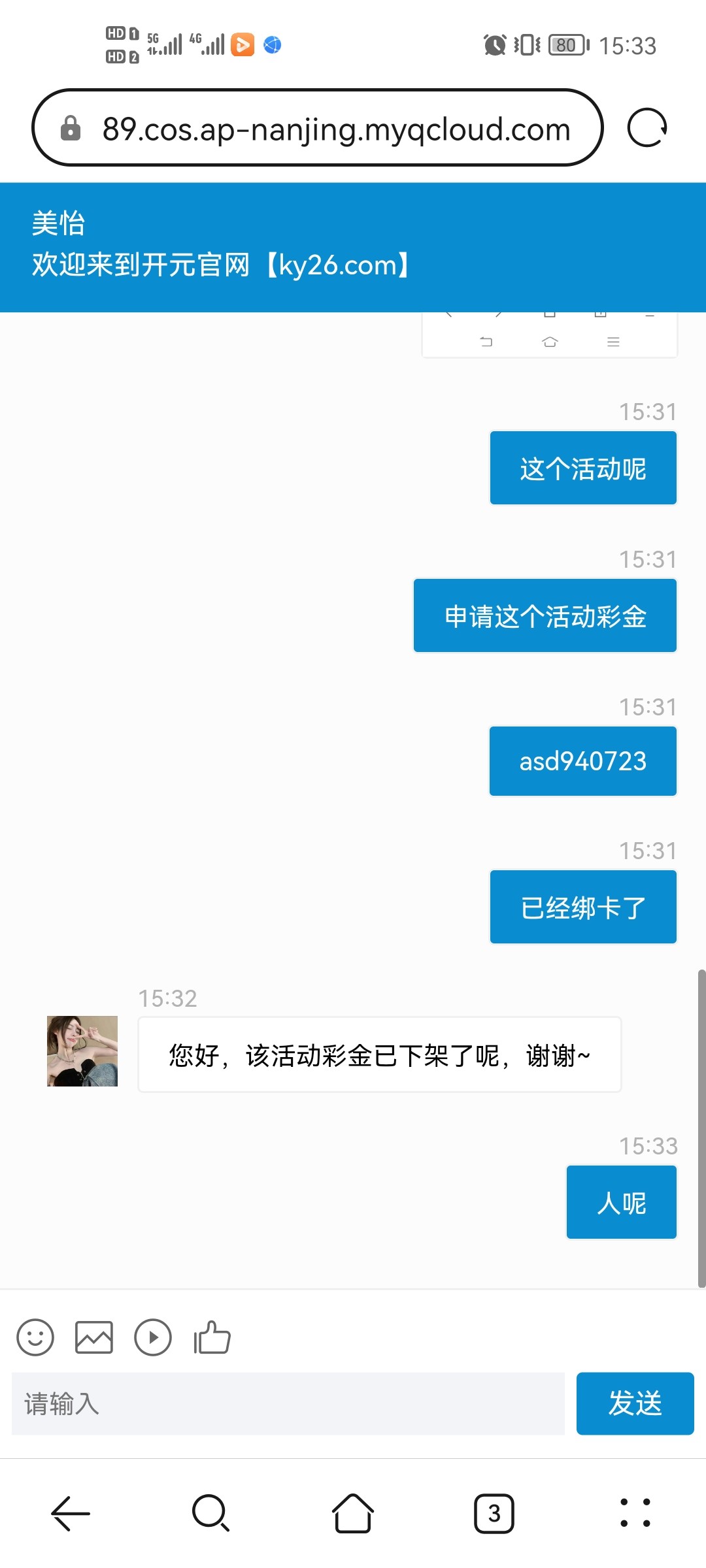Tap the home icon in floating toolbar
Viewport: 706px width, 1568px height.
pyautogui.click(x=549, y=341)
